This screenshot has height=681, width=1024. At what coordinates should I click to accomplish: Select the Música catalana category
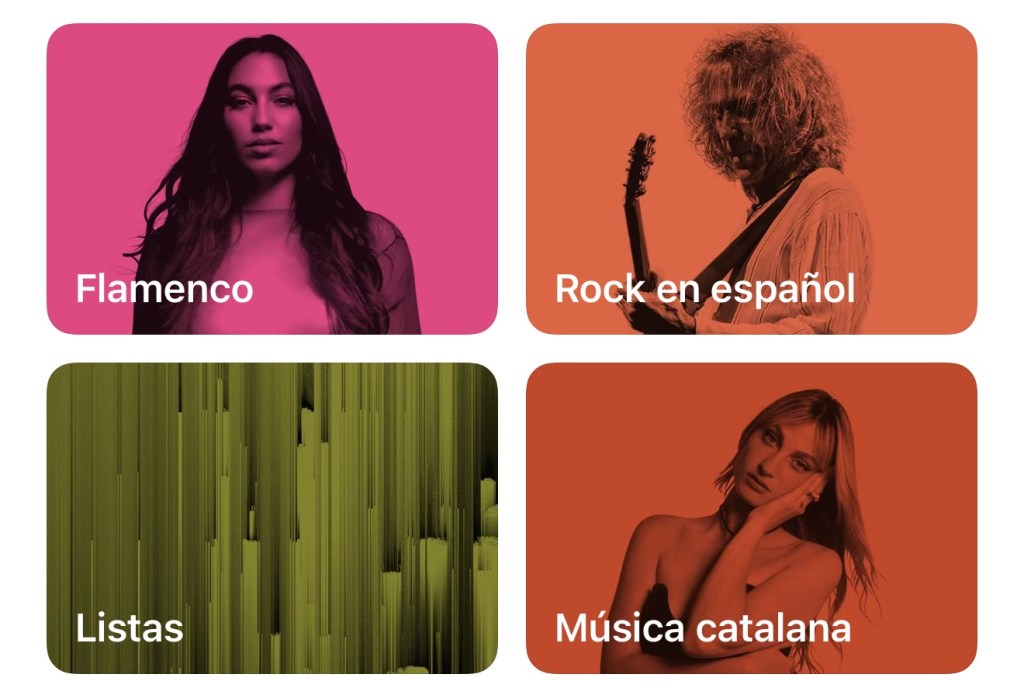(x=751, y=518)
